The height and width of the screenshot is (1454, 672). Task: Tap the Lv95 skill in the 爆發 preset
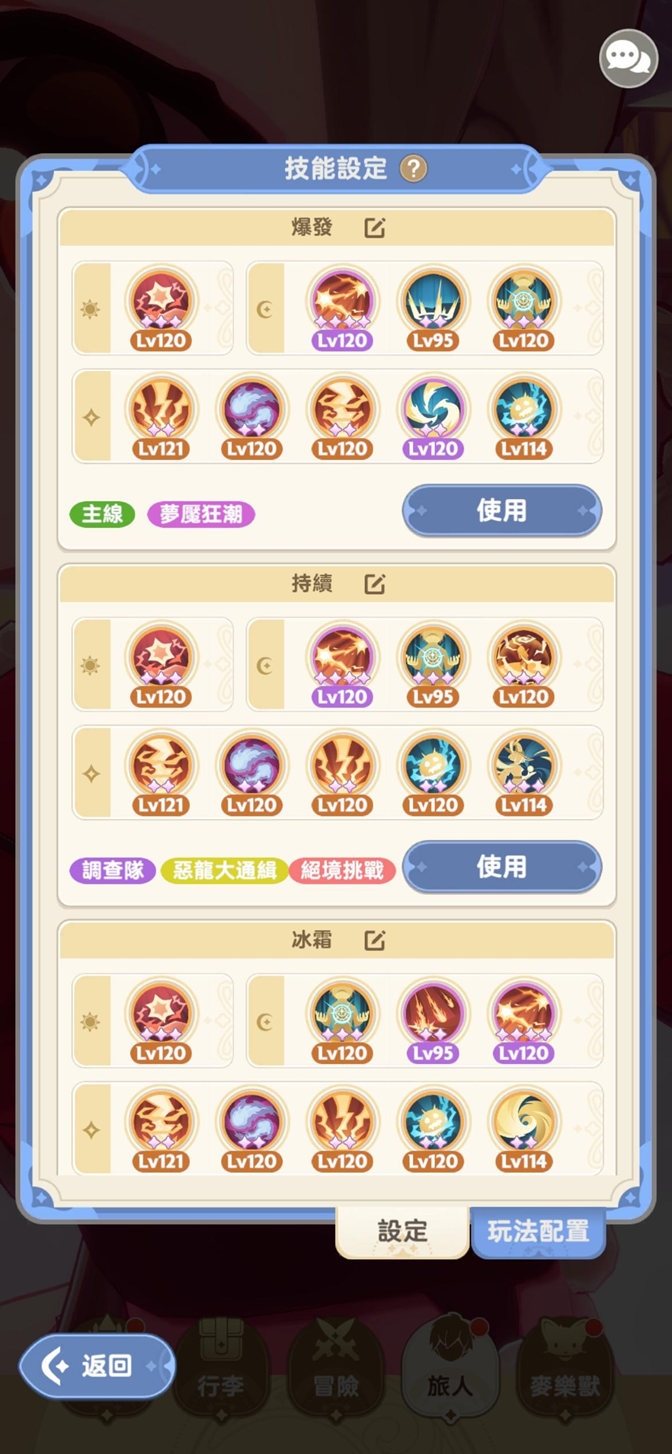click(433, 302)
